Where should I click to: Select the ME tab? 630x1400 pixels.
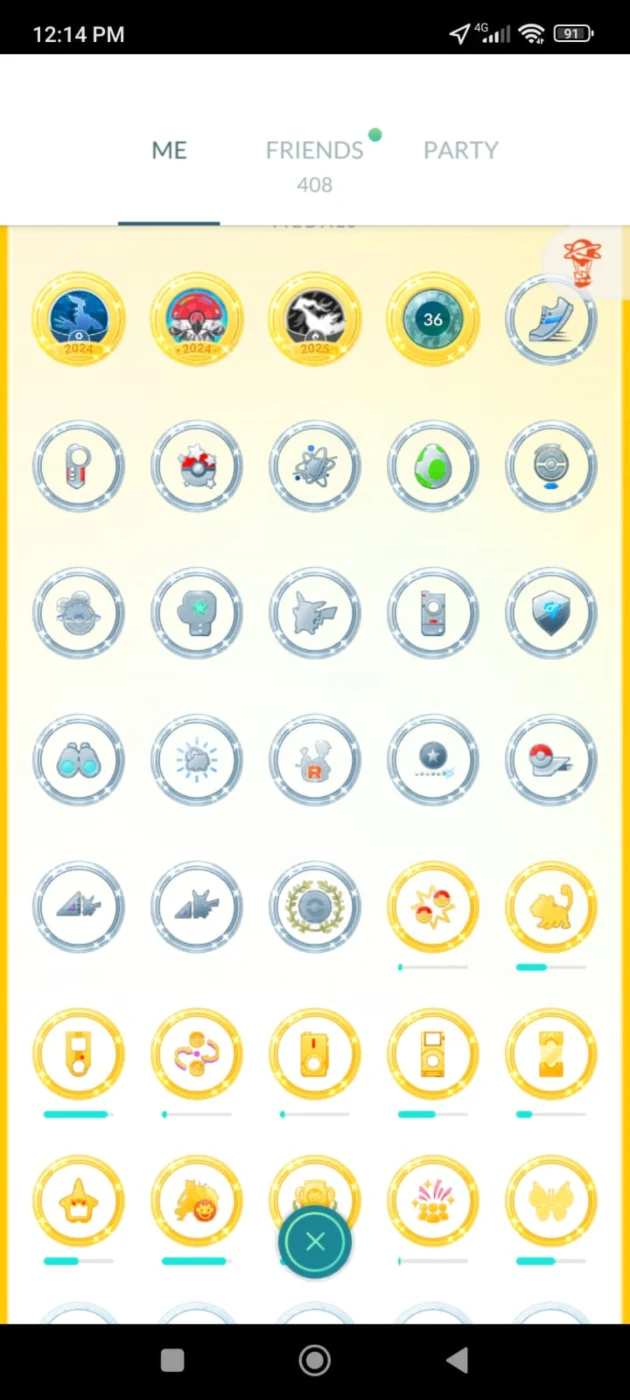tap(169, 150)
